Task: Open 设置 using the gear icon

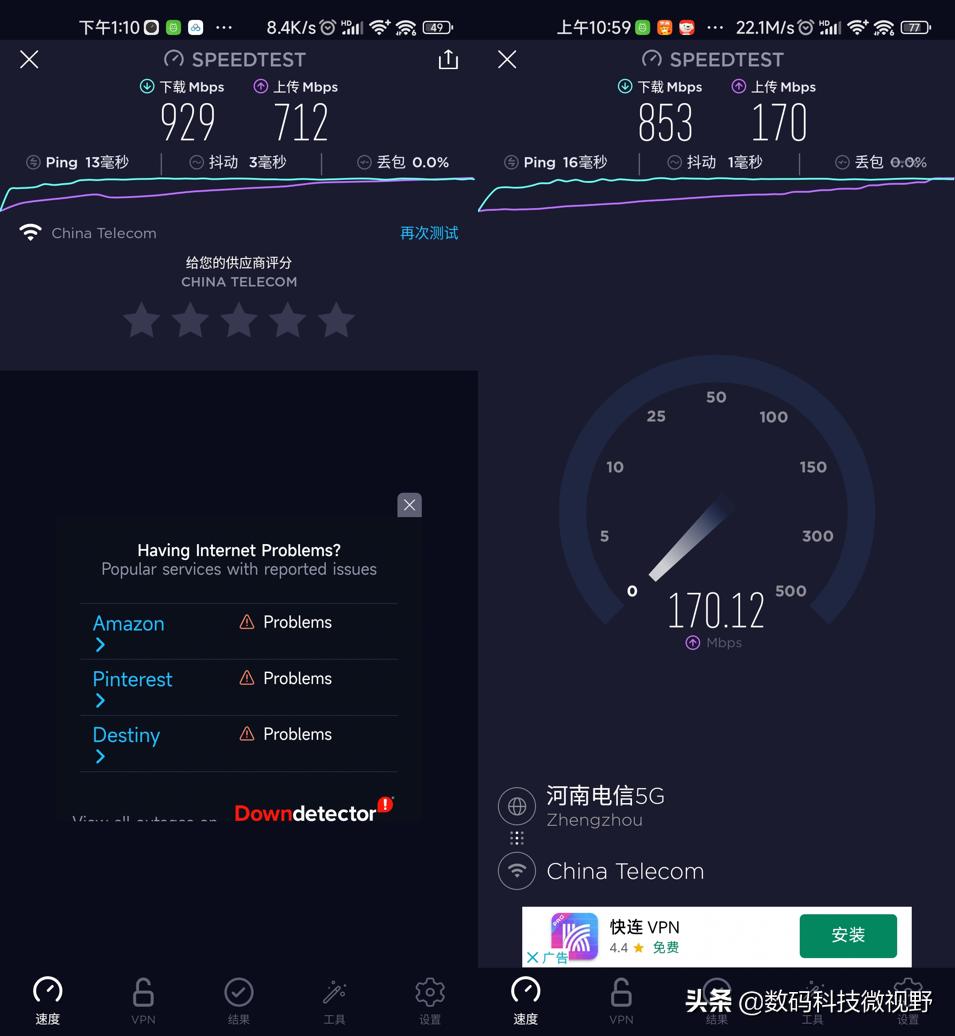Action: pos(429,990)
